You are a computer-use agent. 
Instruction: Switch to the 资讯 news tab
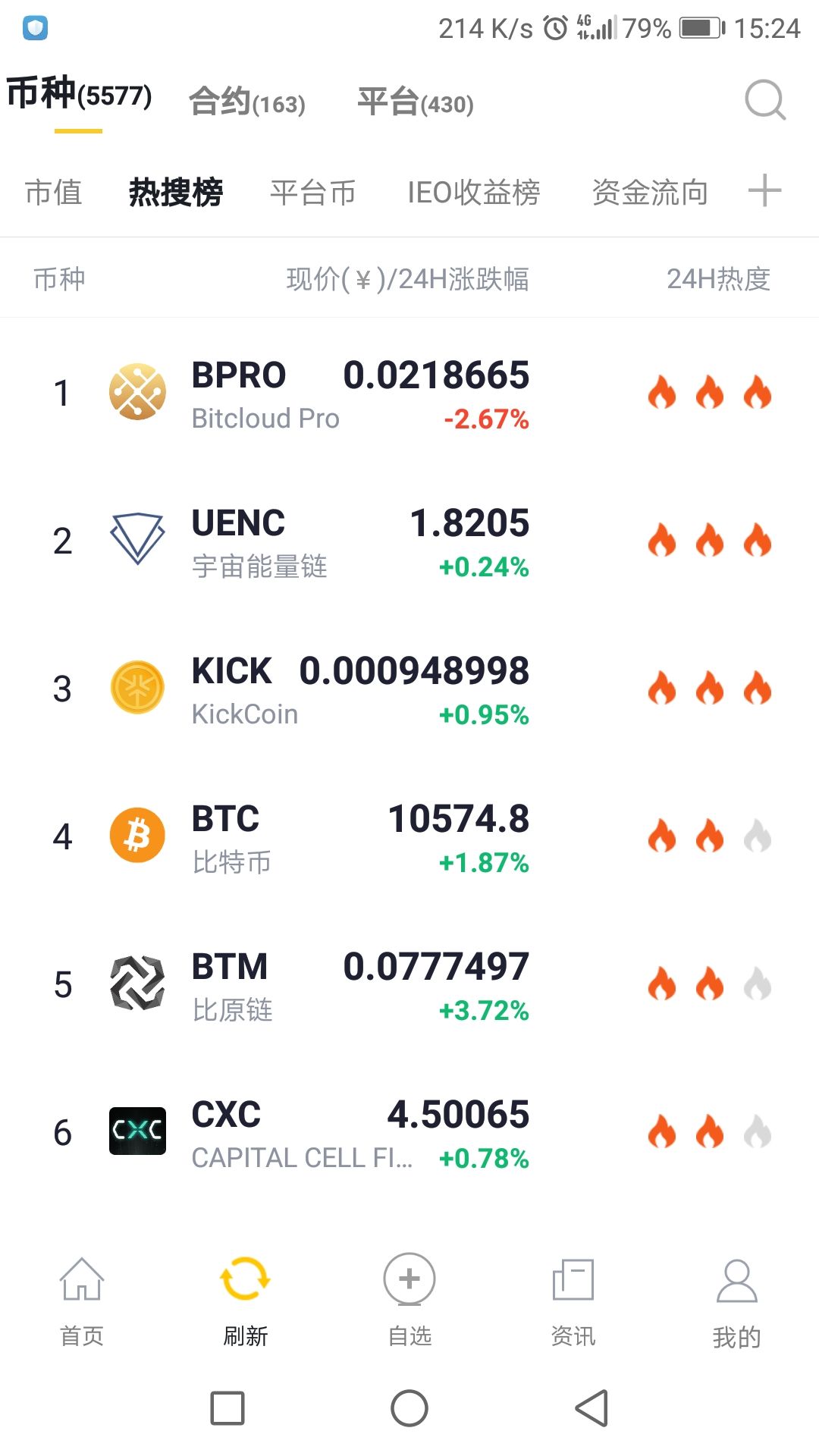[573, 1301]
